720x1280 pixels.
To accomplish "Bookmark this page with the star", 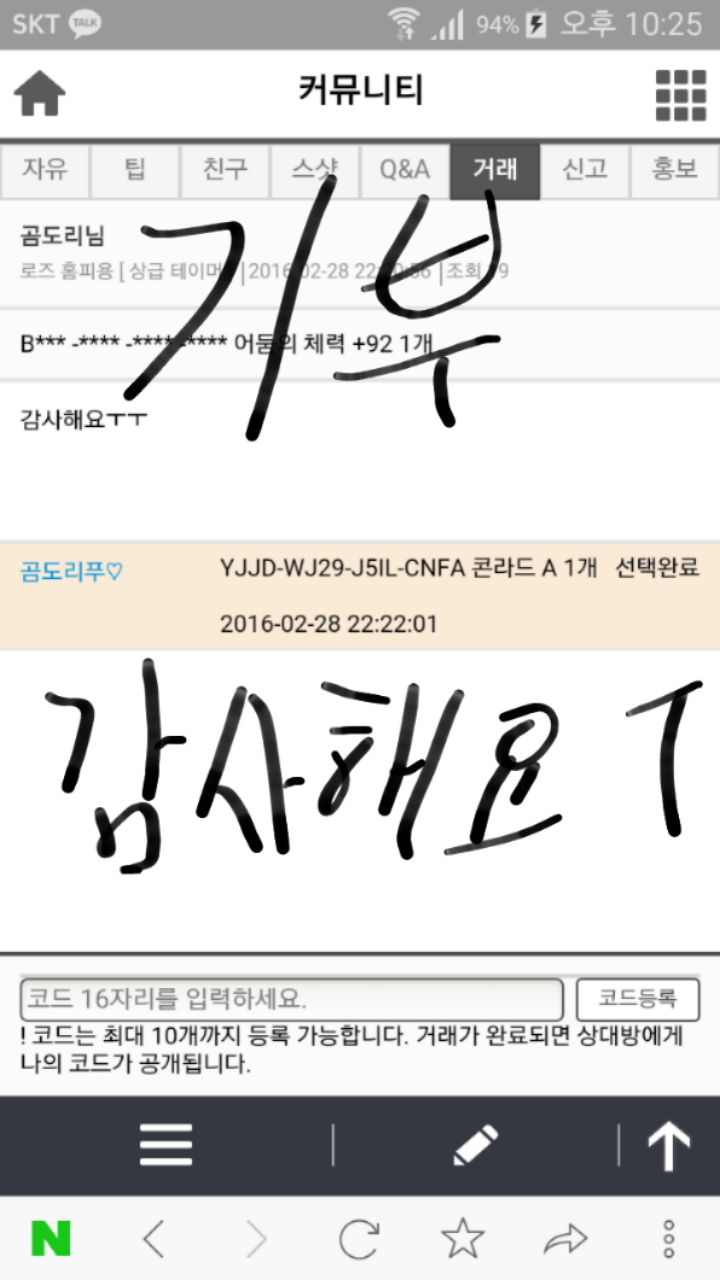I will (462, 1239).
